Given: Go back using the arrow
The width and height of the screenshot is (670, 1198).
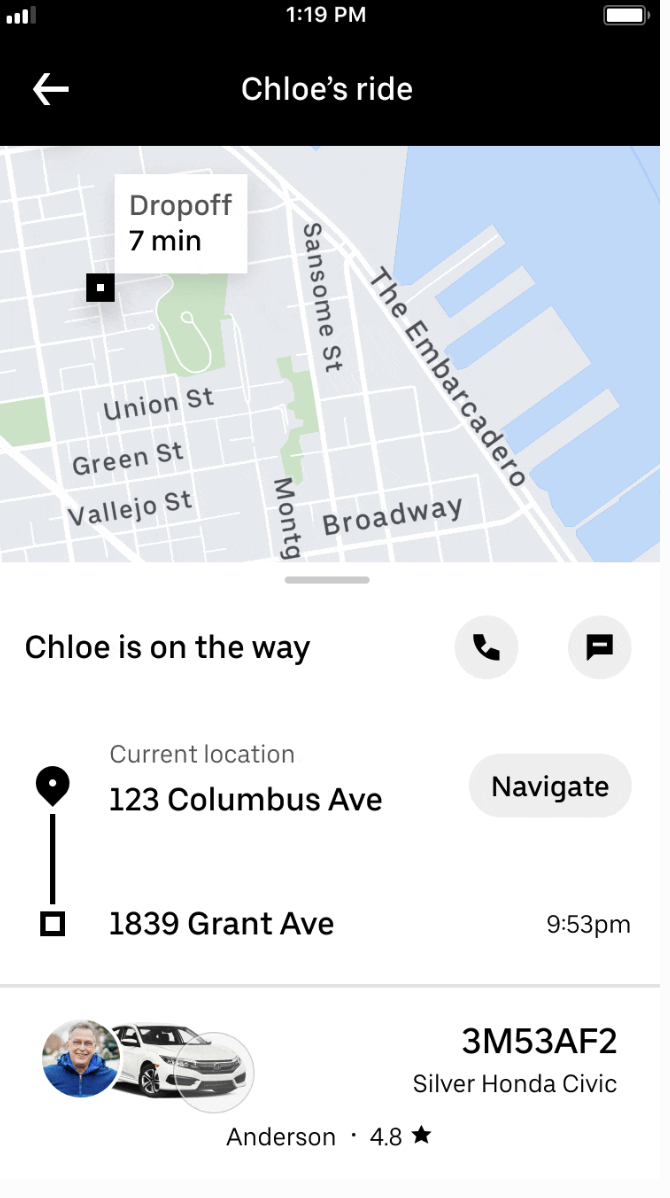Looking at the screenshot, I should 50,89.
